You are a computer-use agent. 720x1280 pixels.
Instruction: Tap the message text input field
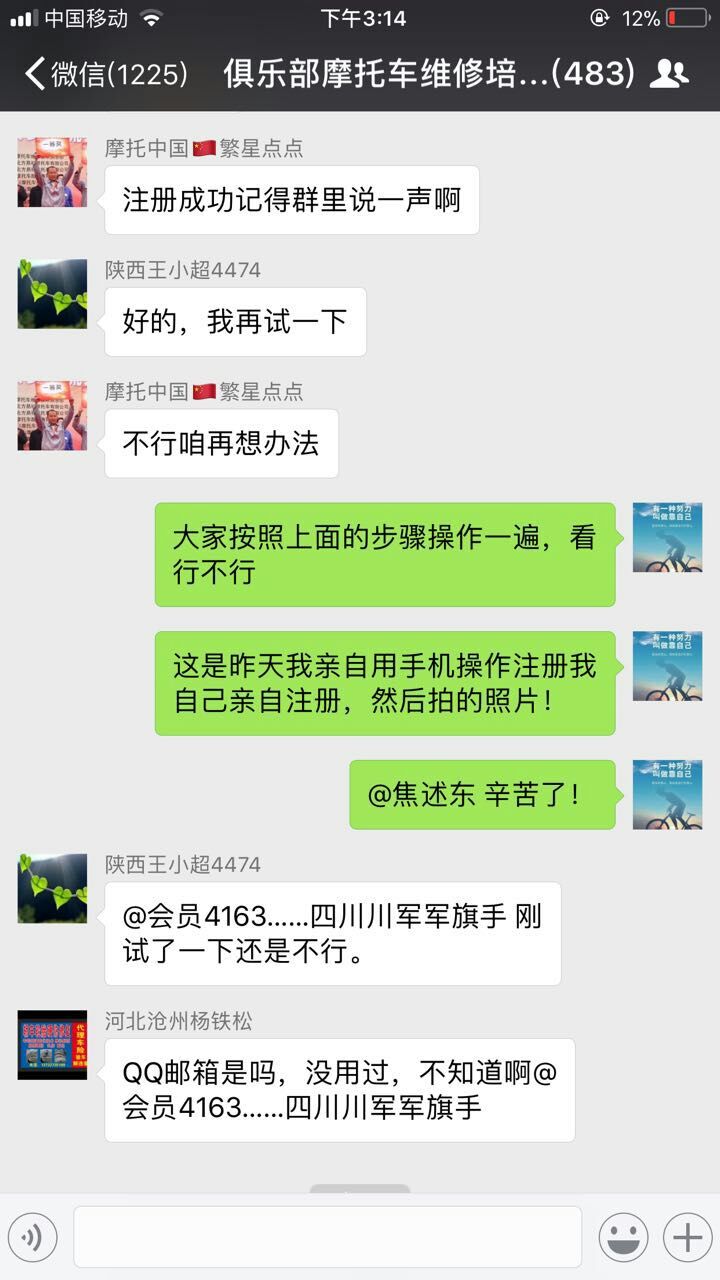coord(327,1237)
